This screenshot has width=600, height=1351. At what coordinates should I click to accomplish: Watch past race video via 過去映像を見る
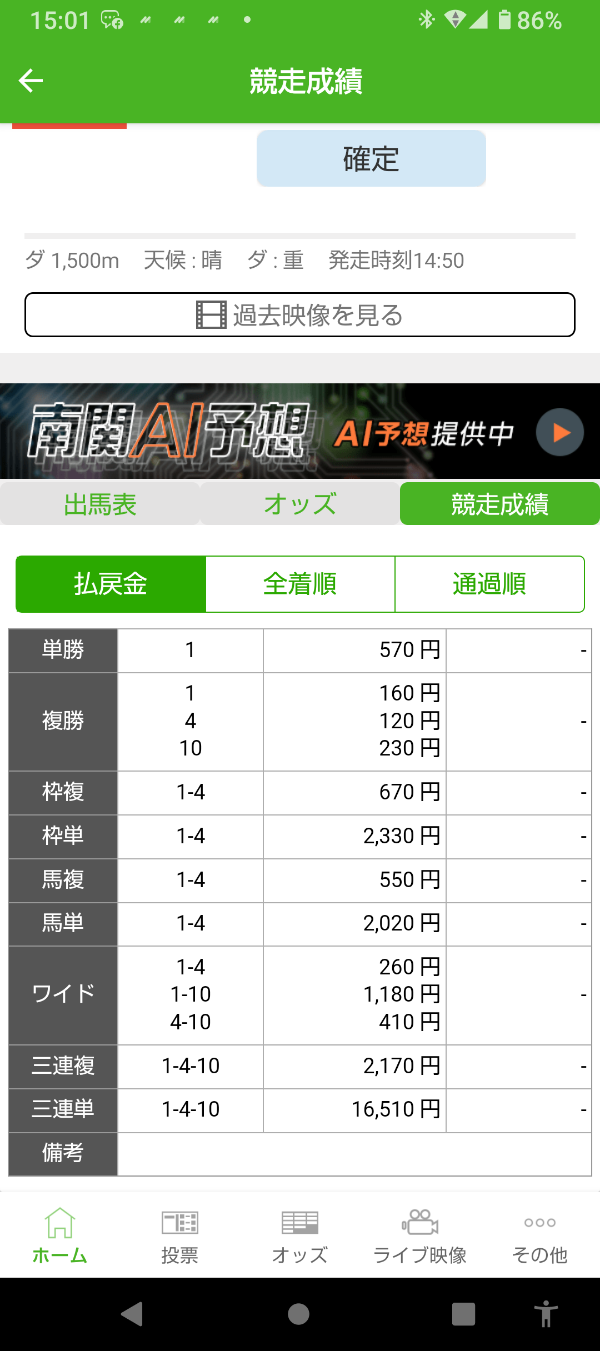(300, 315)
